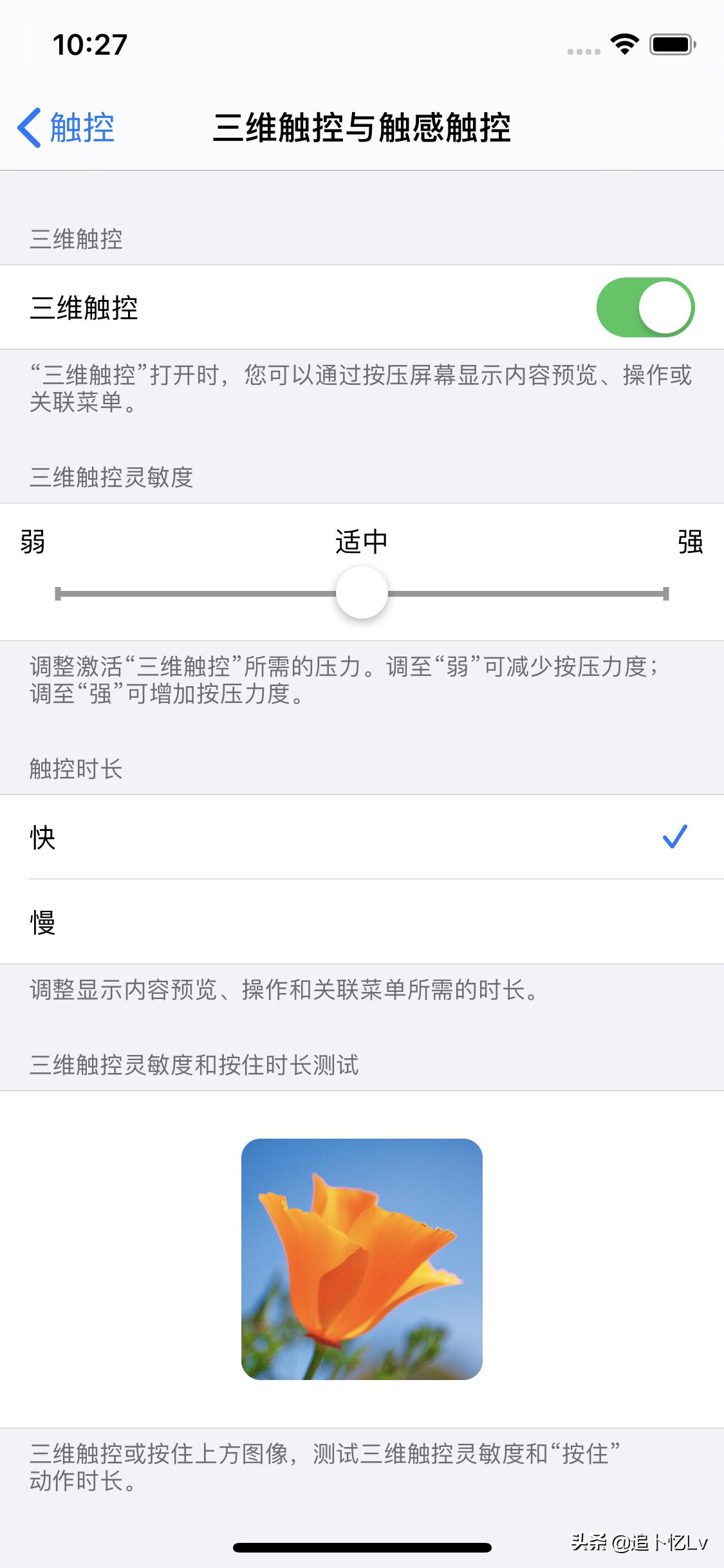Tap the blue back chevron at top left

[x=29, y=127]
